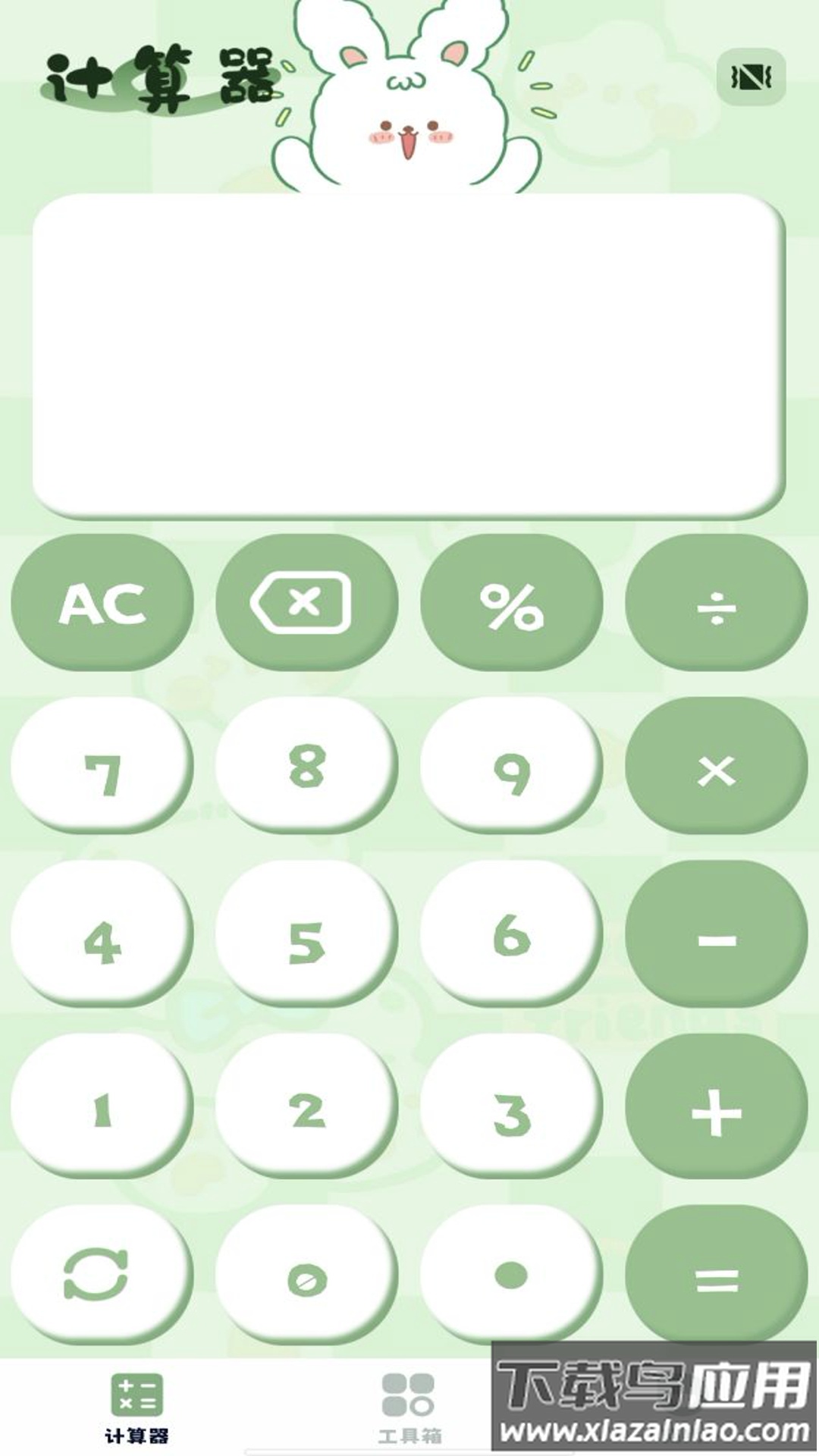Calculate result with equals key

[x=716, y=1276]
